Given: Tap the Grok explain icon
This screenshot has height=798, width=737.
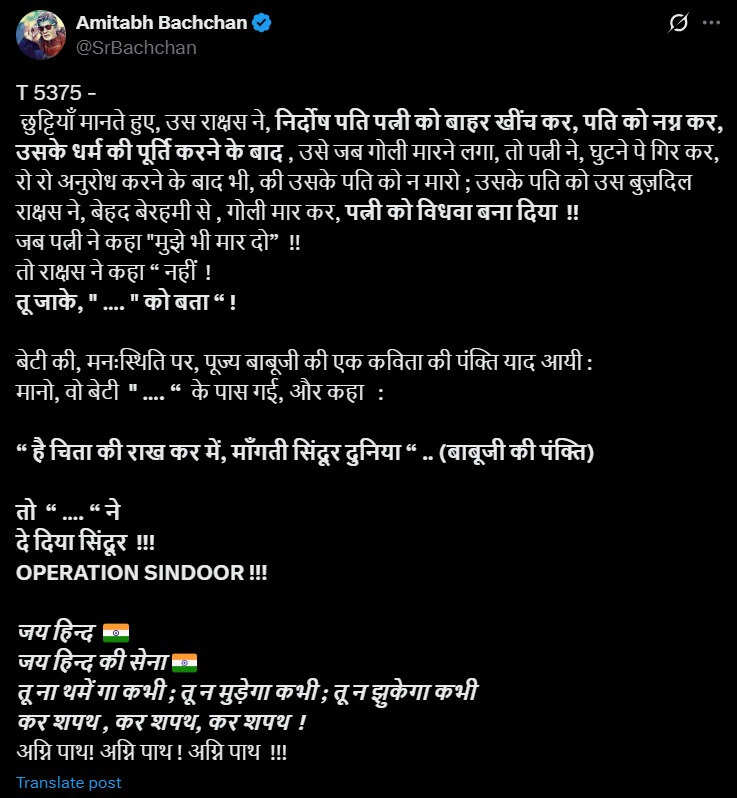Looking at the screenshot, I should coord(679,24).
